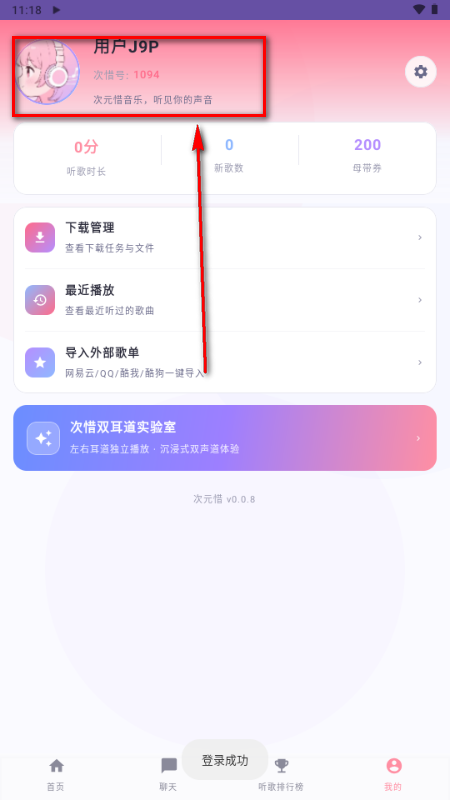Open the settings gear icon
The image size is (450, 800).
(420, 72)
